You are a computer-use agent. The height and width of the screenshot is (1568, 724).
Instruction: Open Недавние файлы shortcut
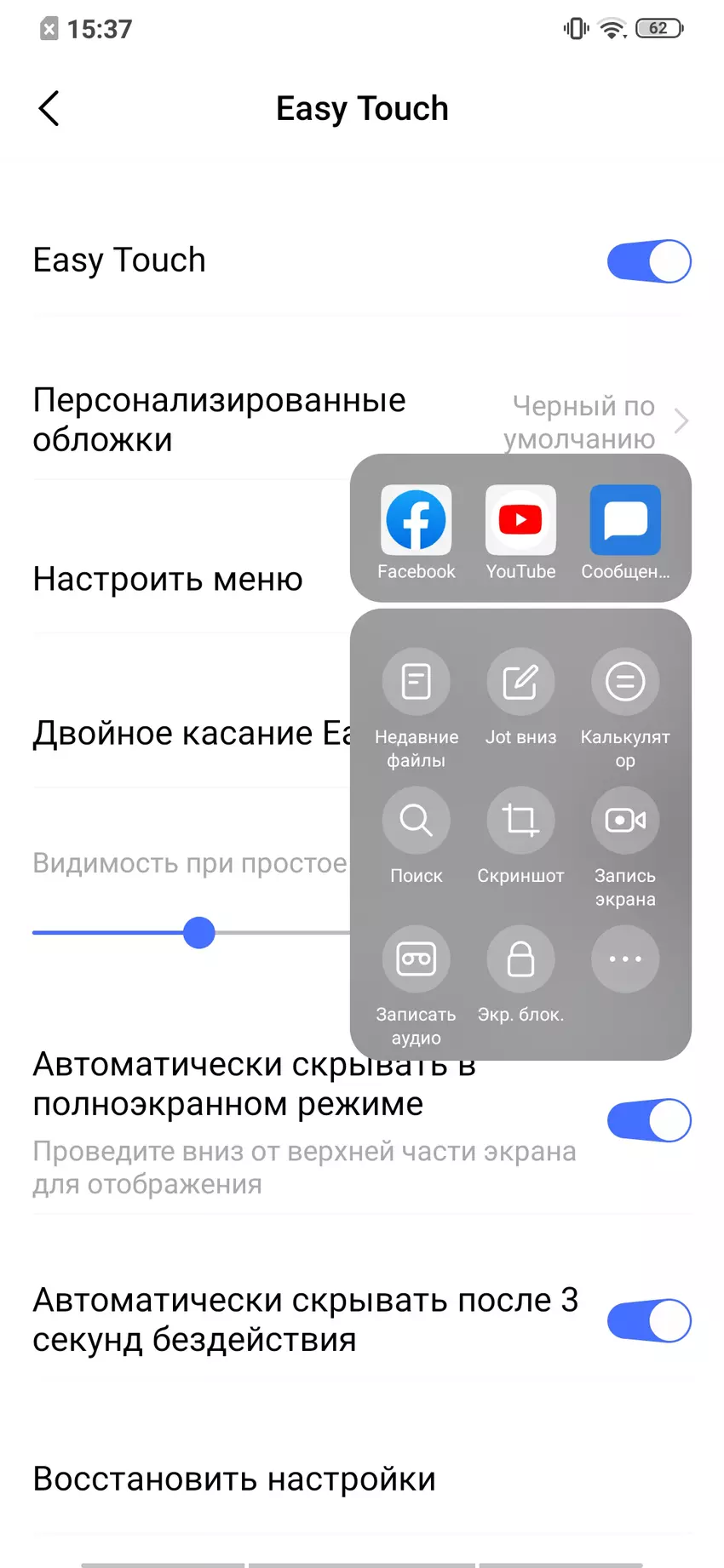click(416, 682)
